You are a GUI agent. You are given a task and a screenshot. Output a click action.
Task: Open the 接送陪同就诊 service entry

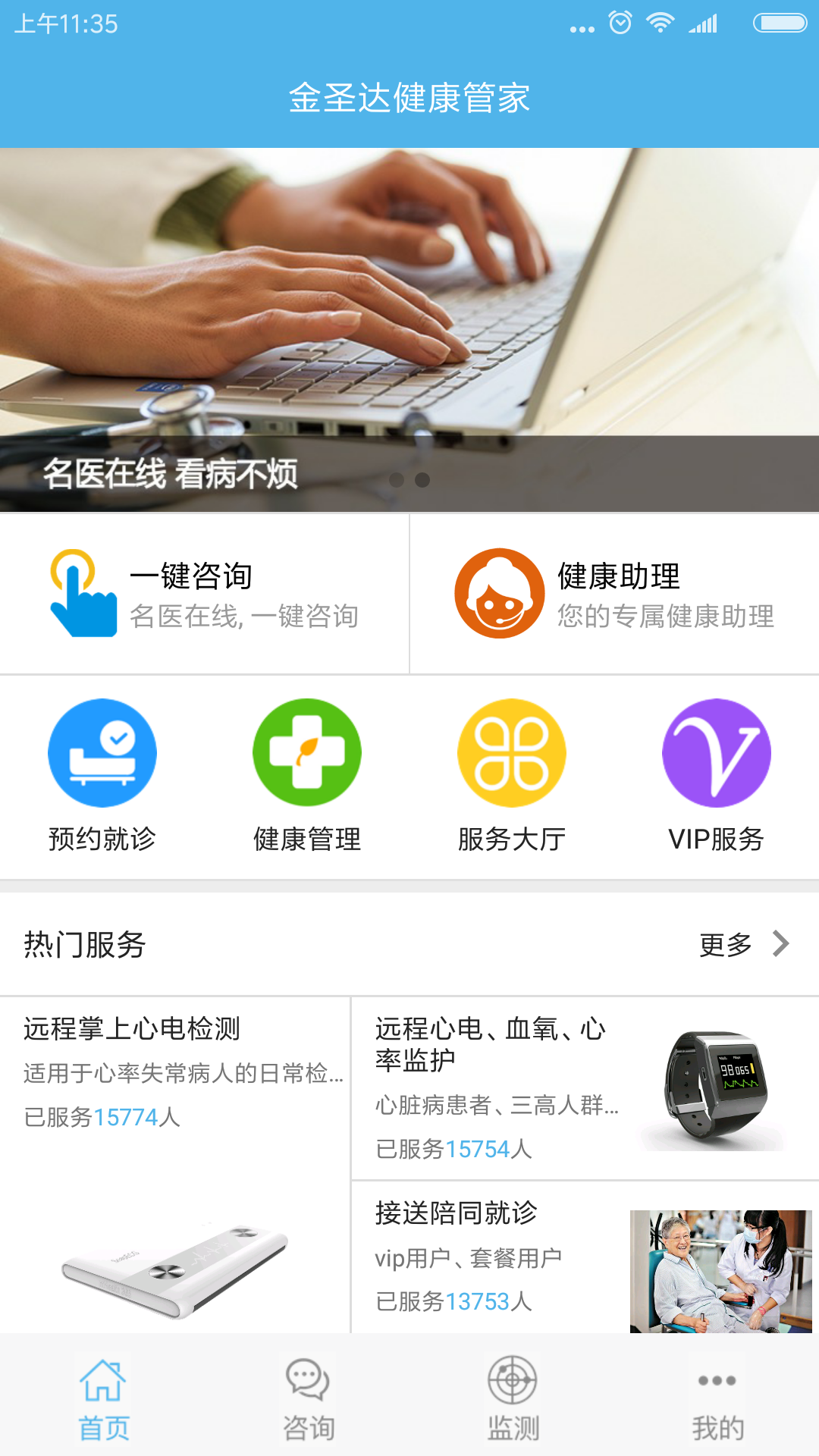pos(458,1213)
